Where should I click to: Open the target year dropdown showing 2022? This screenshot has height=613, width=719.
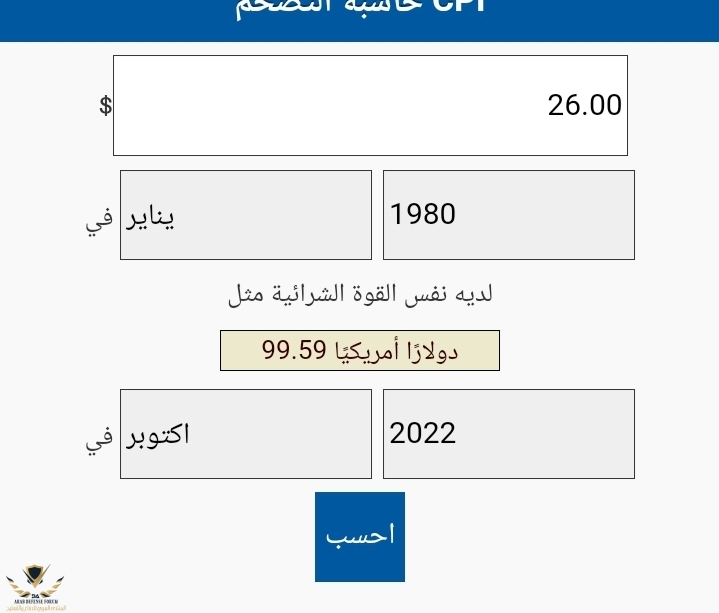point(508,434)
